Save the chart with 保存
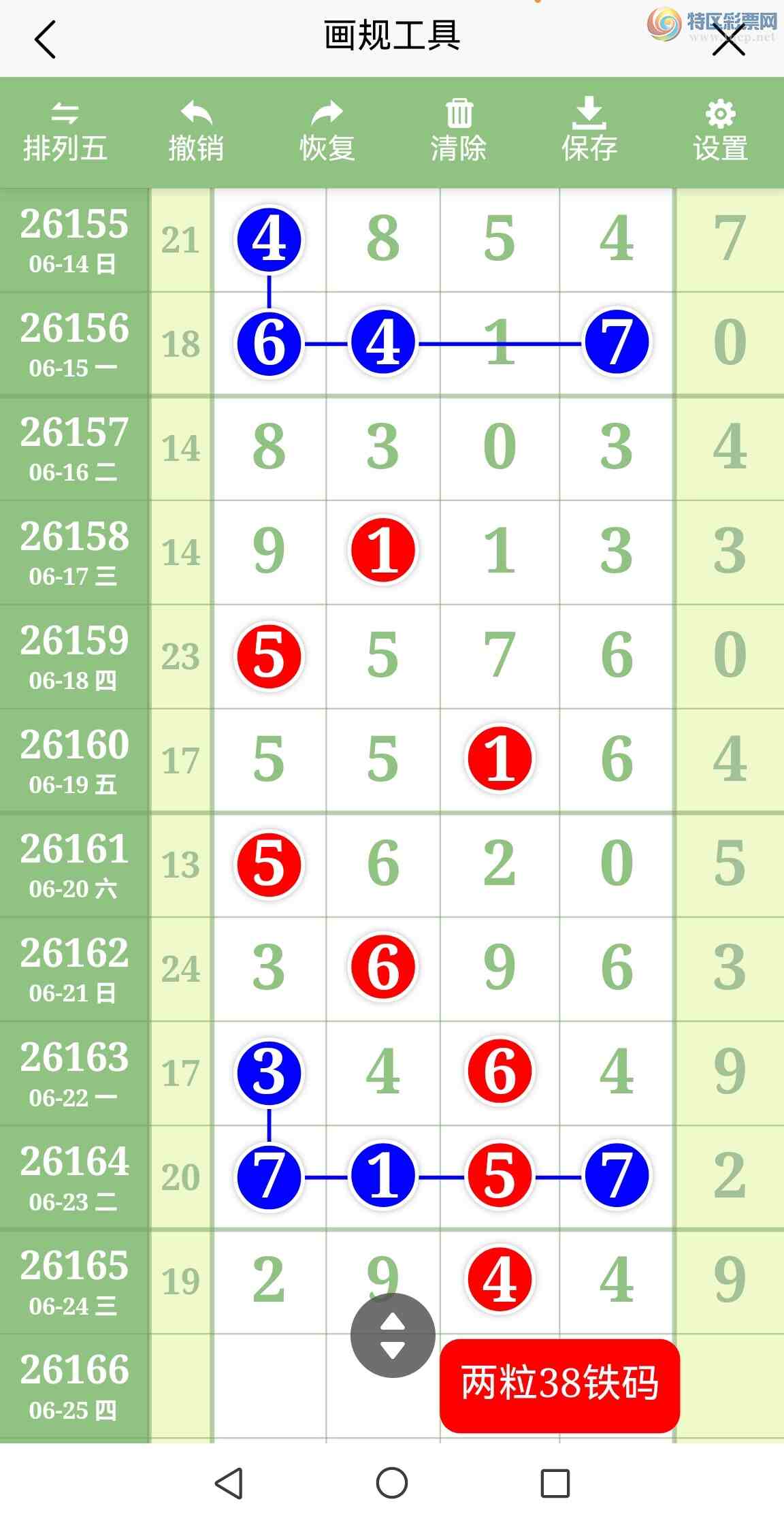Image resolution: width=784 pixels, height=1523 pixels. pos(589,131)
